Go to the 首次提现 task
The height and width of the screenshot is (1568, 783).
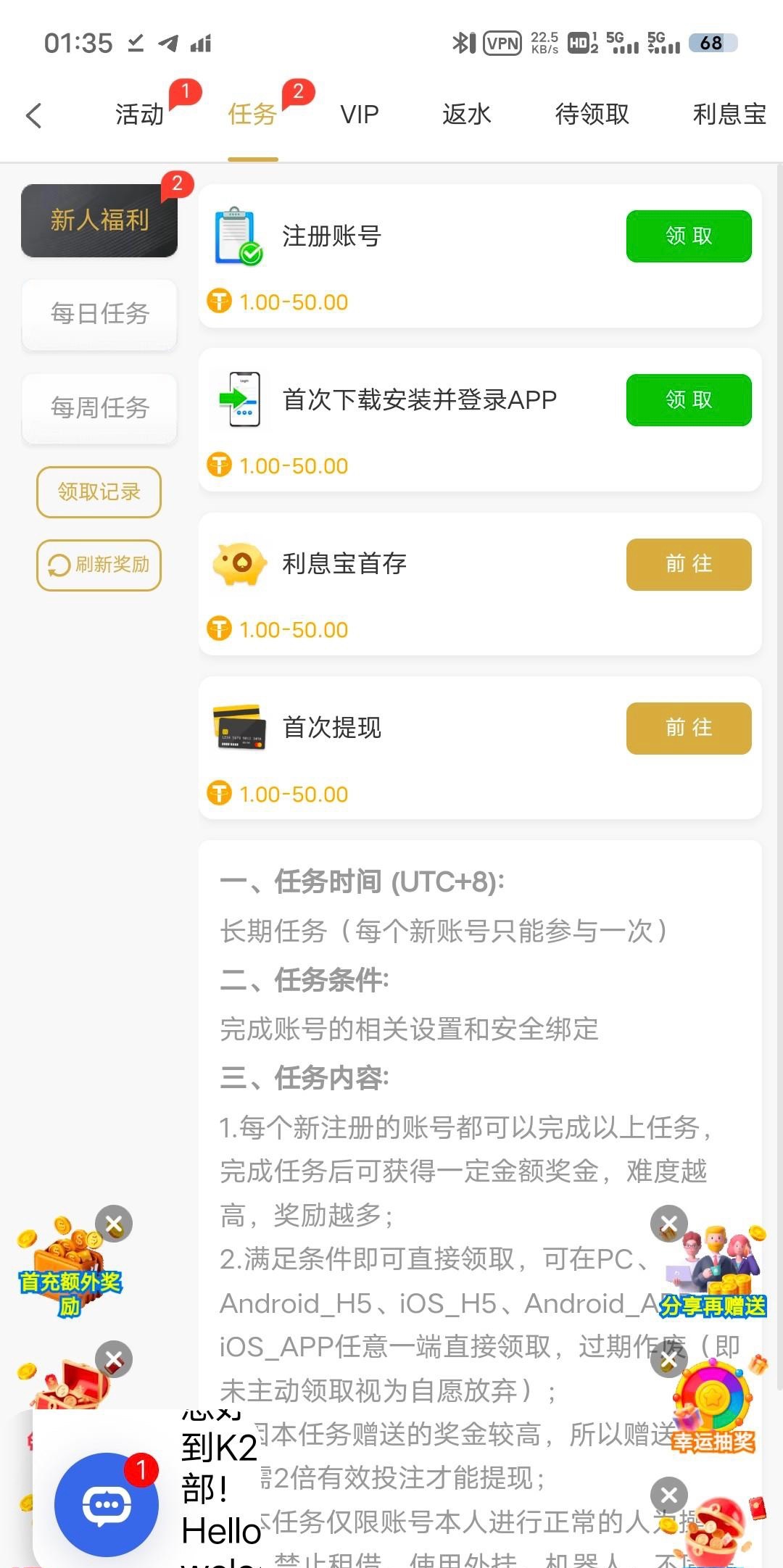coord(688,728)
